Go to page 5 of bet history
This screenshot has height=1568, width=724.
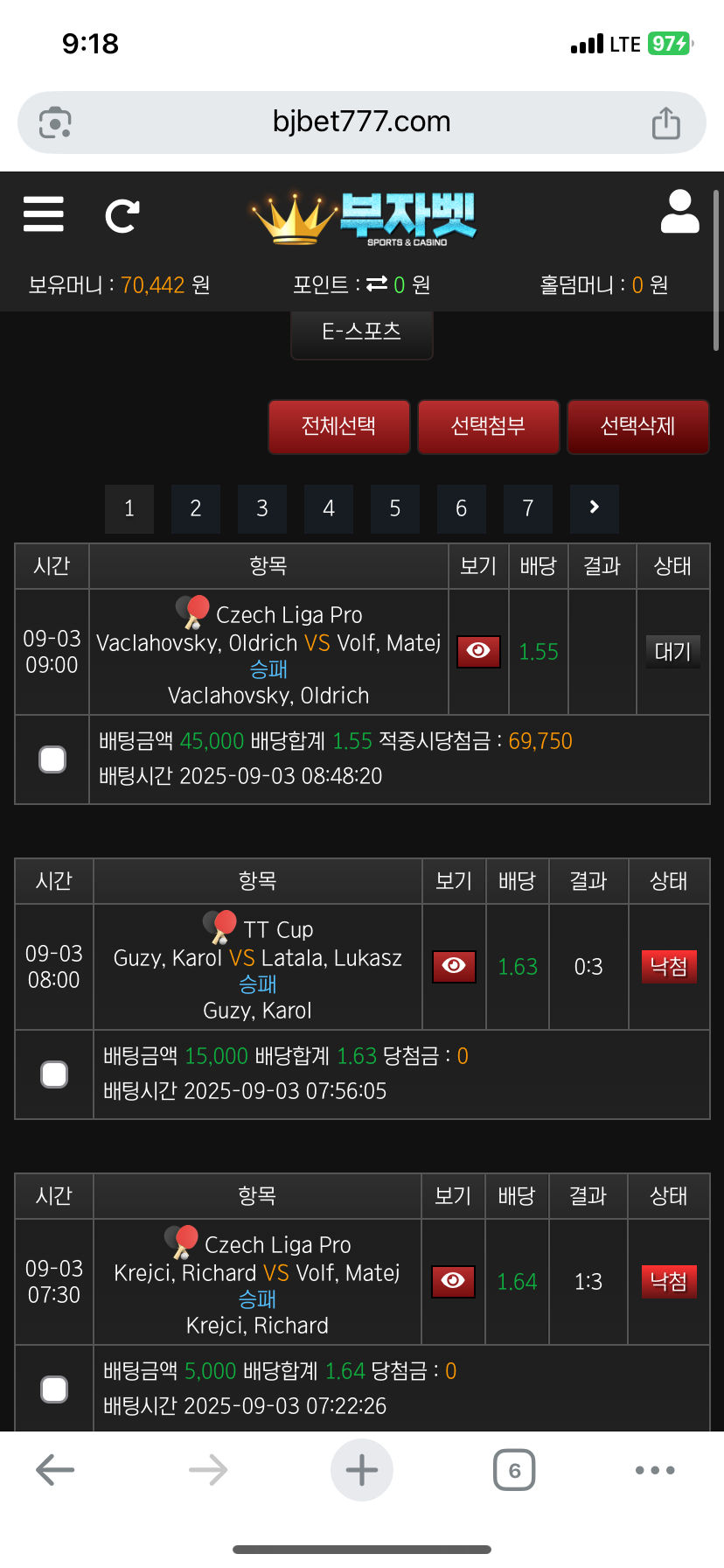click(x=395, y=508)
